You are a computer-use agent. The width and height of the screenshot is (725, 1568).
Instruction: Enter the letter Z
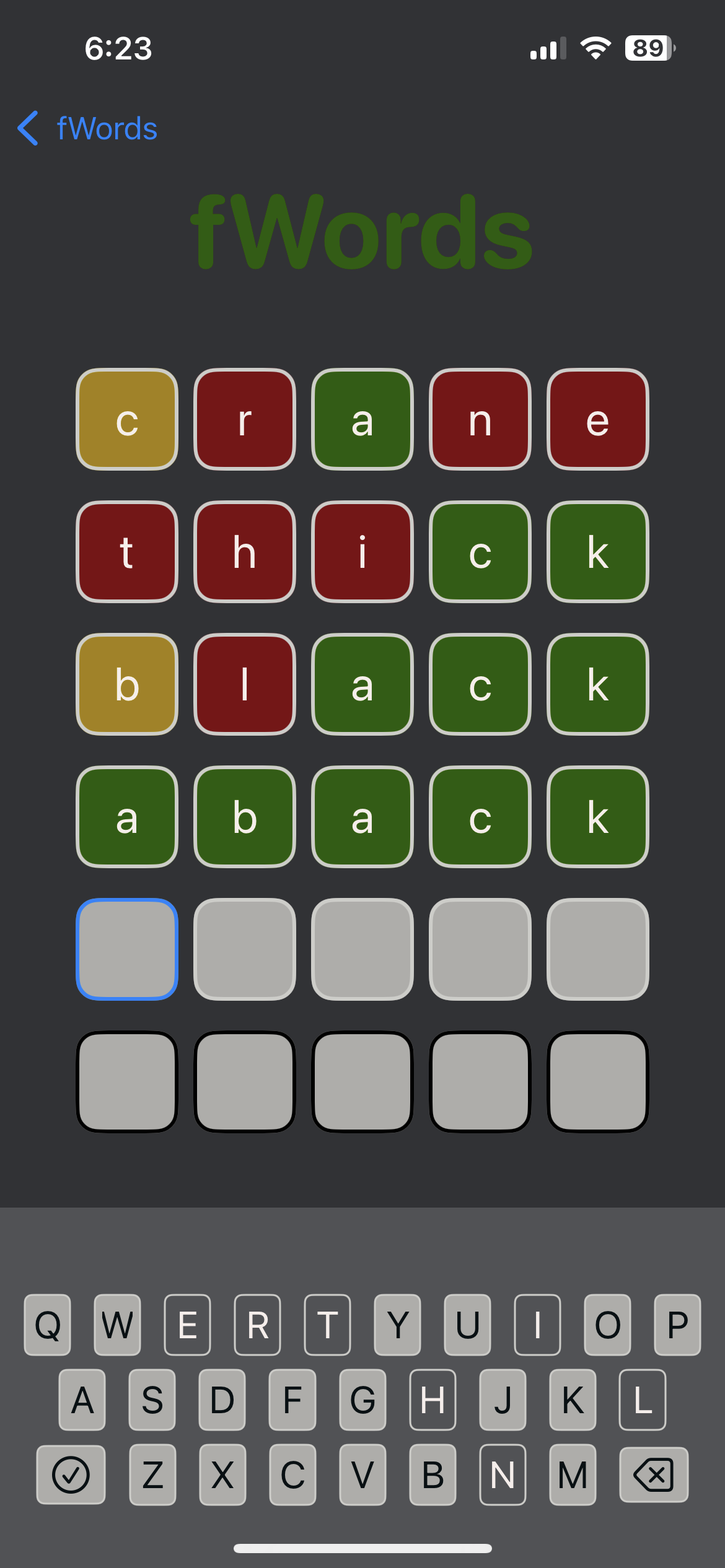[152, 1475]
